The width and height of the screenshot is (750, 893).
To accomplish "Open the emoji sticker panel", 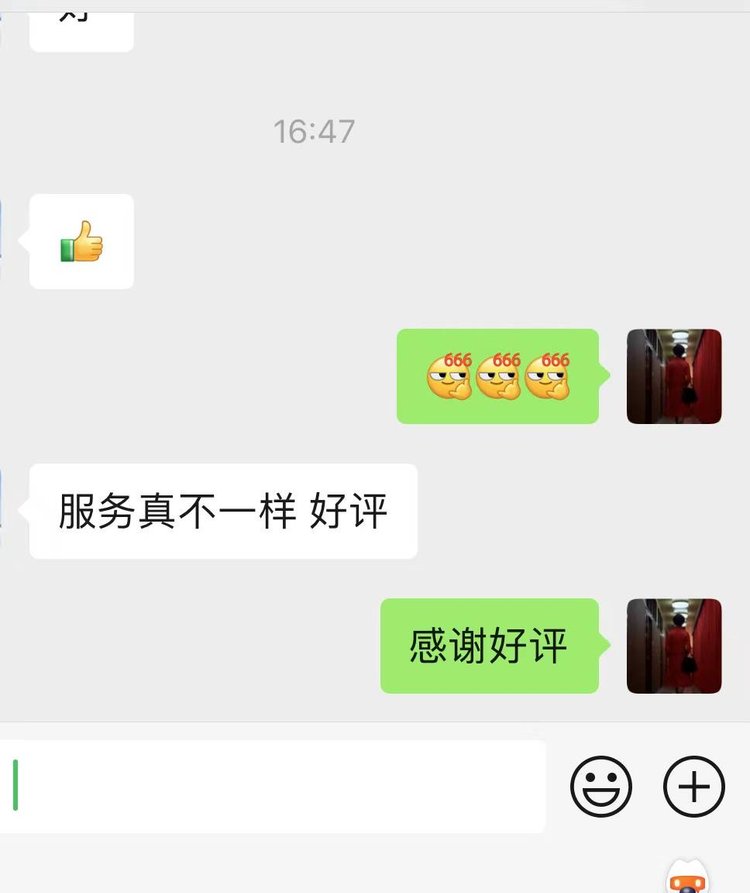I will coord(601,786).
